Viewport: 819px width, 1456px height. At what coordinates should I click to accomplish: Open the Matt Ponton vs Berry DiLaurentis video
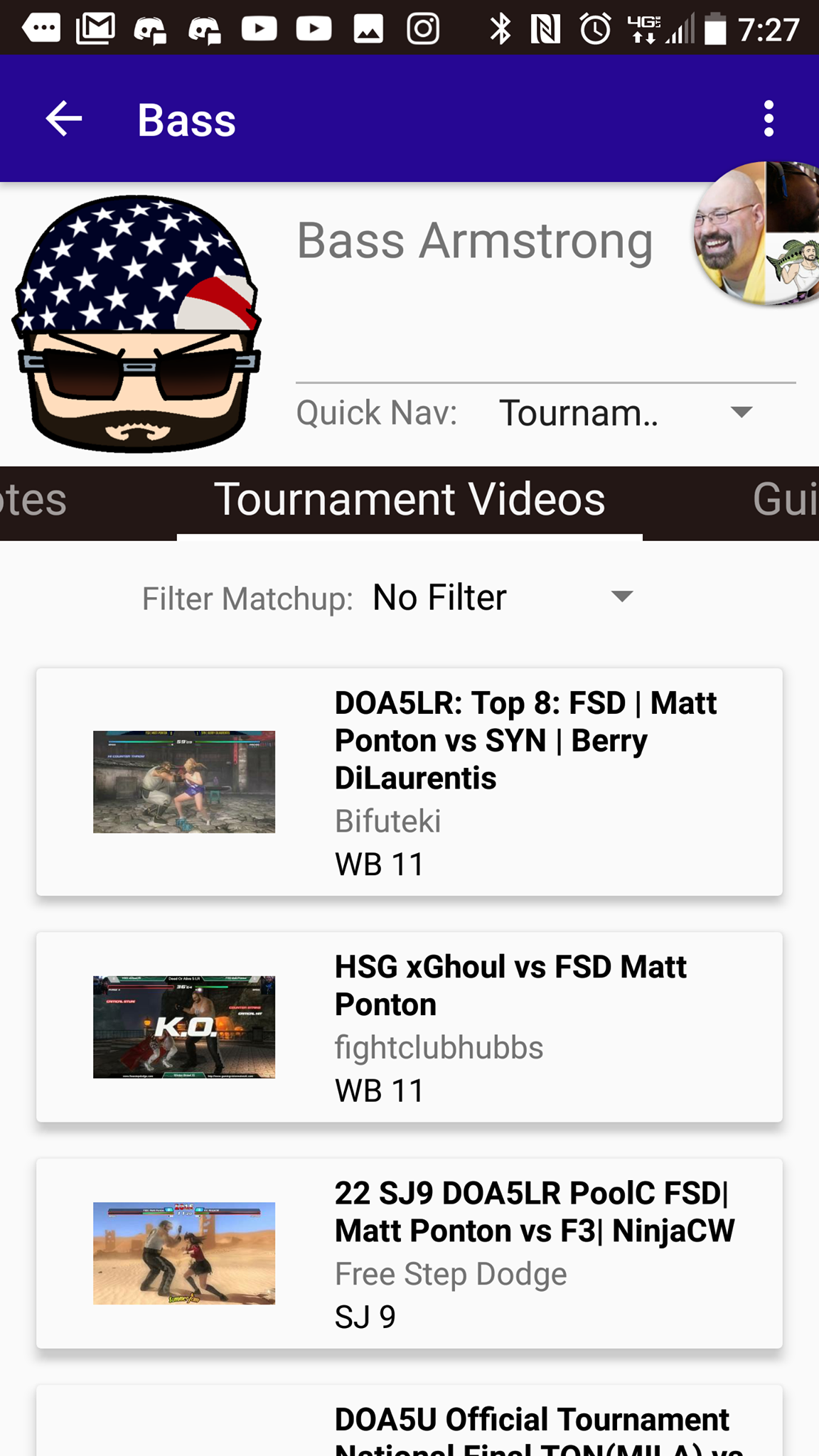pyautogui.click(x=409, y=782)
